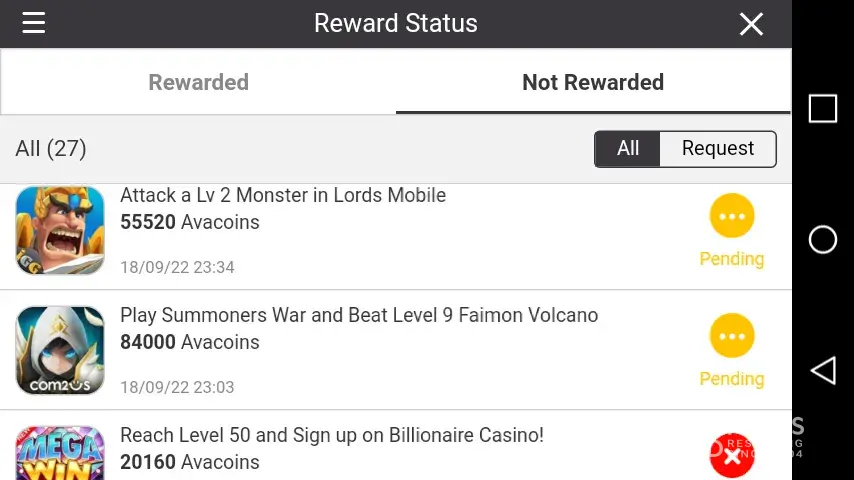Screen dimensions: 854x480
Task: Switch to the Rewarded tab
Action: click(x=198, y=82)
